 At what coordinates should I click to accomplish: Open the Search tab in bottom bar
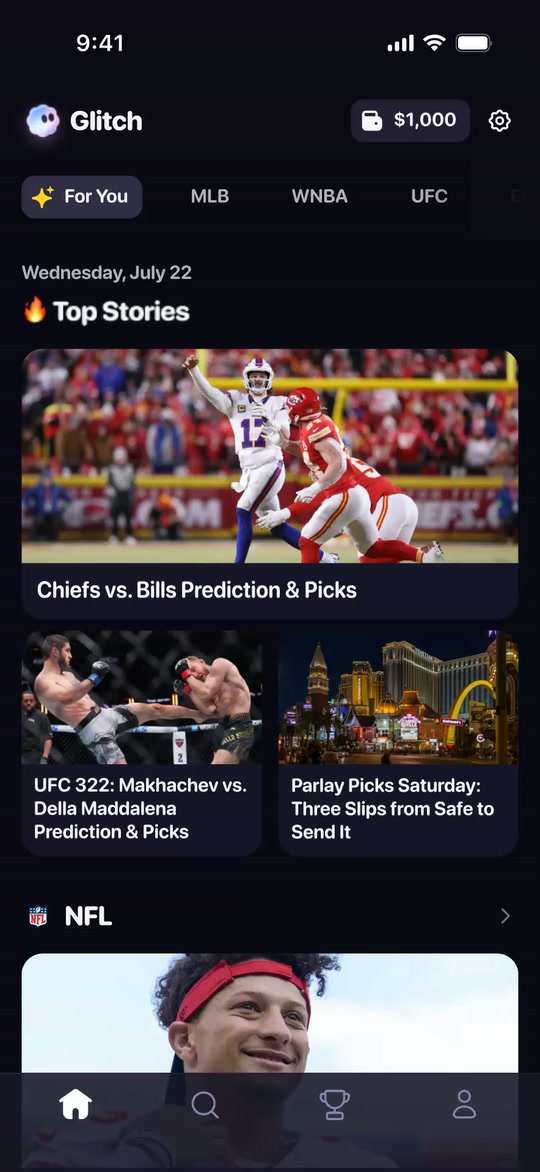tap(205, 1104)
